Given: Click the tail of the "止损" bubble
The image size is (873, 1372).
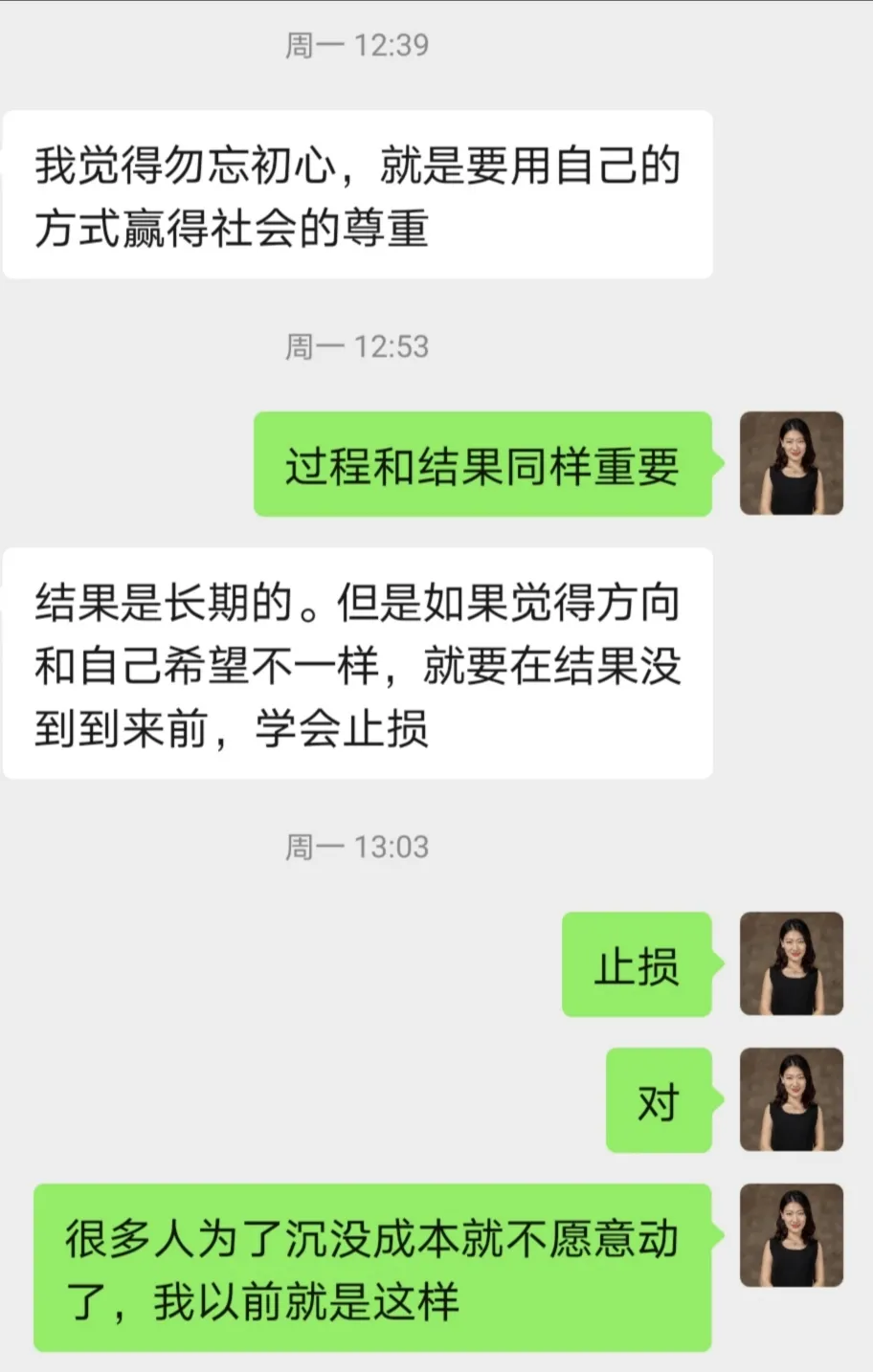Looking at the screenshot, I should [x=719, y=964].
